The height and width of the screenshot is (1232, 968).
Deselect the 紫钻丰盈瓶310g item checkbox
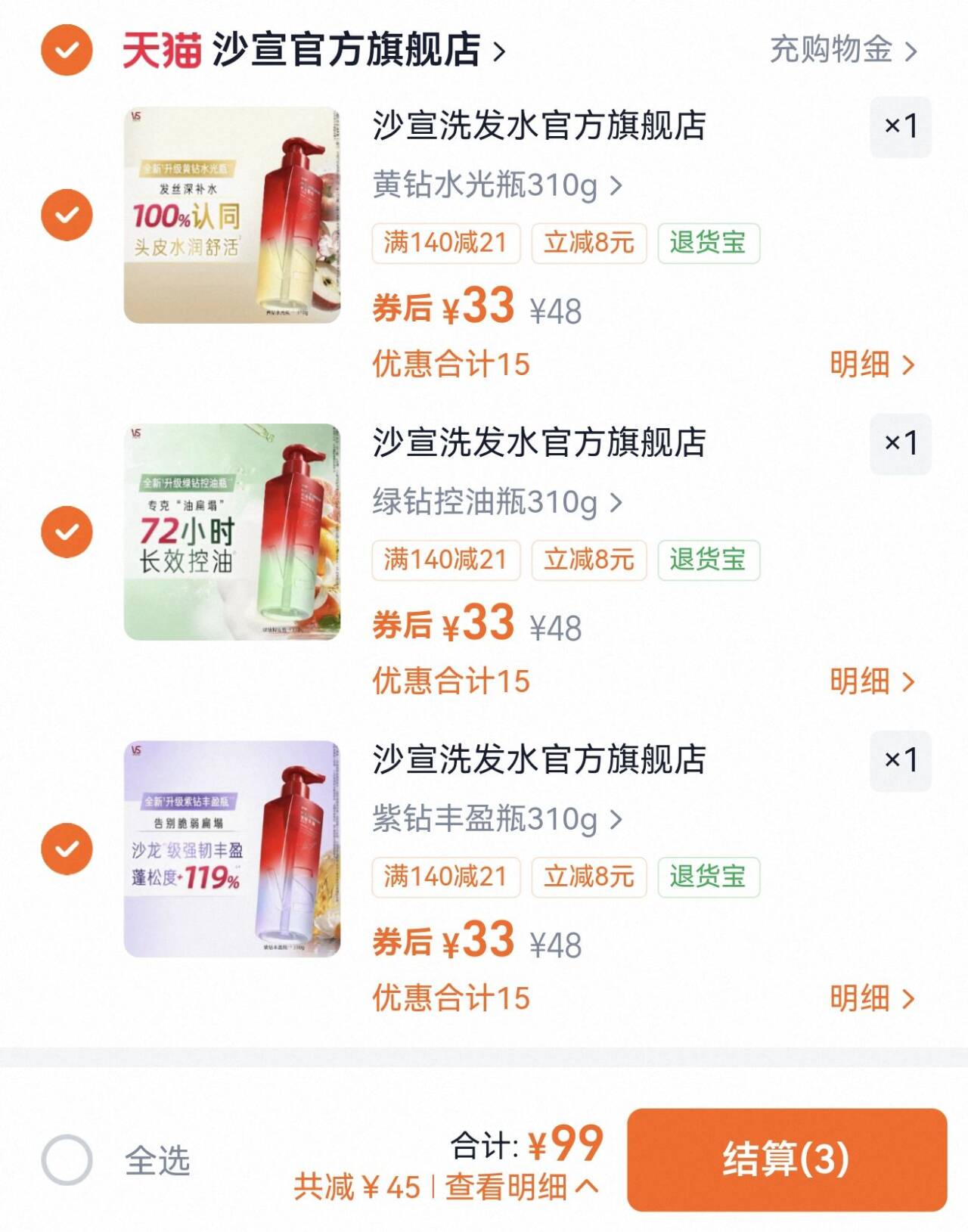[67, 849]
